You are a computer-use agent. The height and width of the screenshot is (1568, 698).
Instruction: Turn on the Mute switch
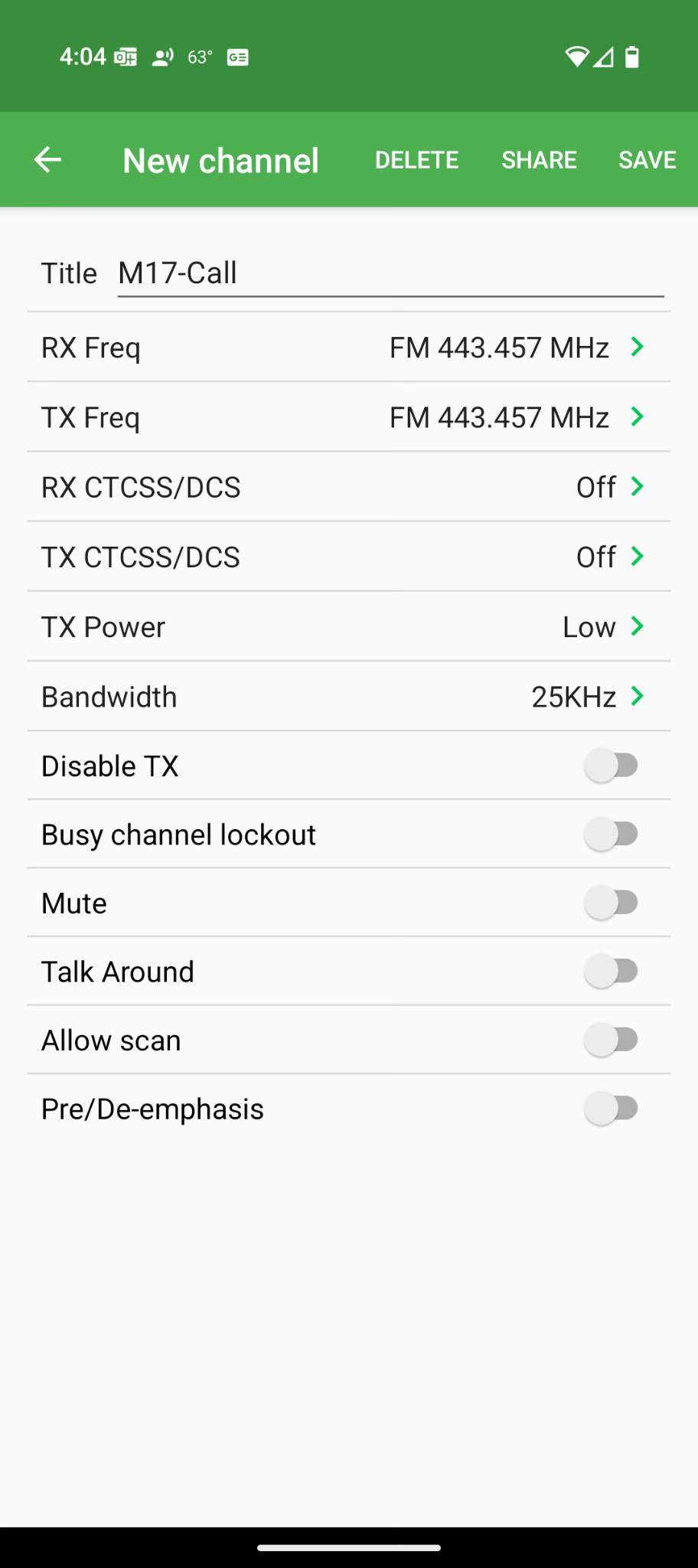[612, 903]
